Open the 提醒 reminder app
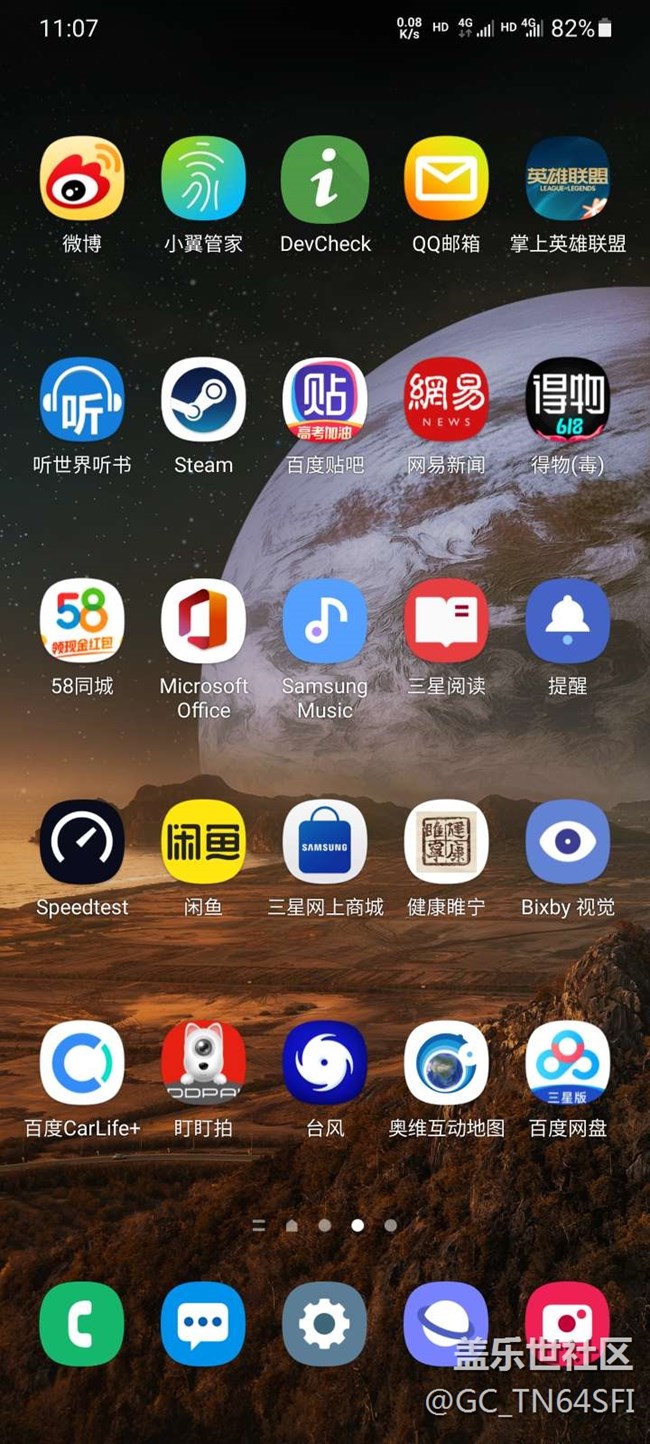Image resolution: width=650 pixels, height=1444 pixels. [567, 621]
